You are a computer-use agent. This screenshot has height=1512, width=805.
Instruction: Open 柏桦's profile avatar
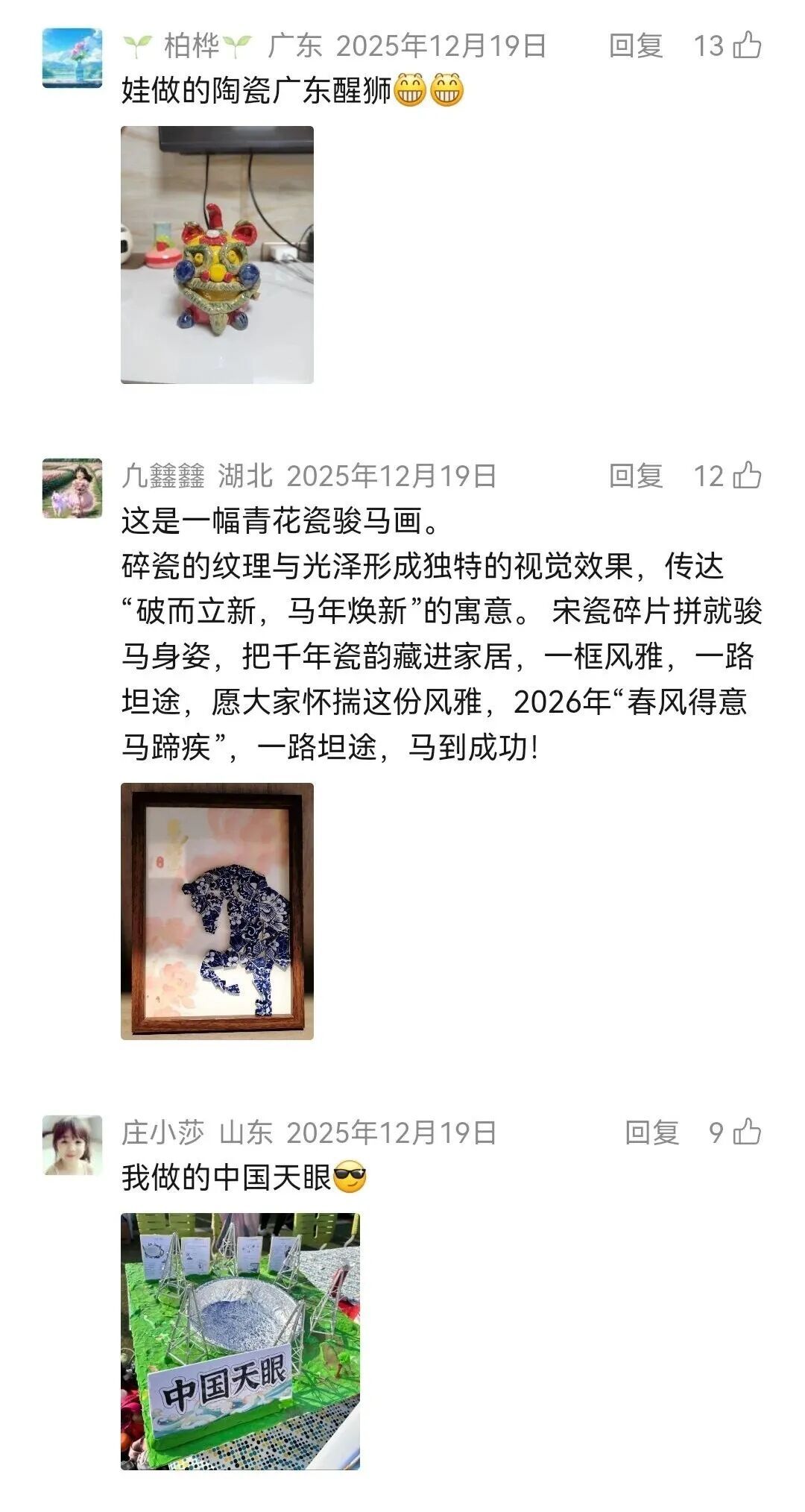coord(72,58)
